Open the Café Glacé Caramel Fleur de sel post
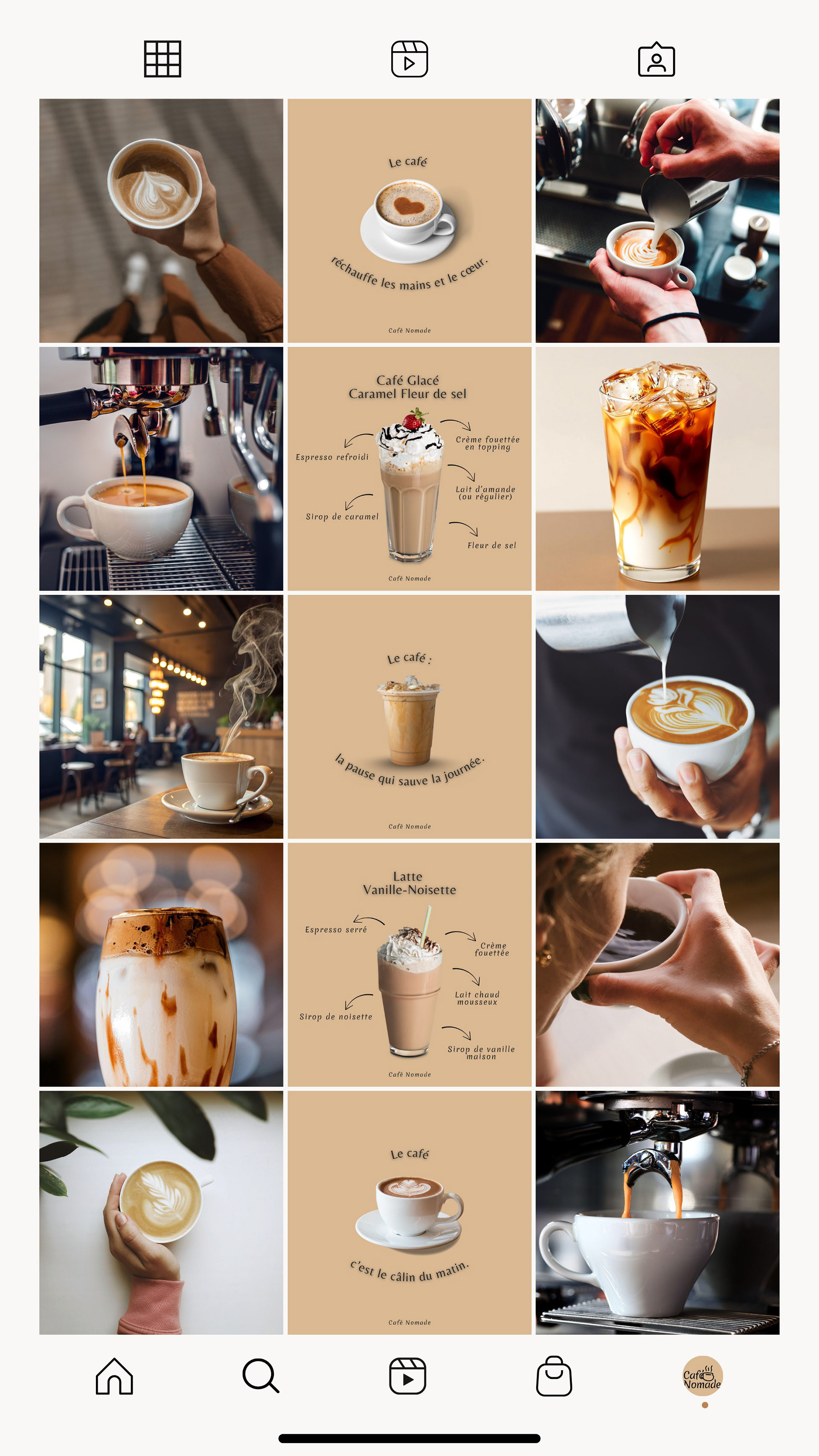 409,468
